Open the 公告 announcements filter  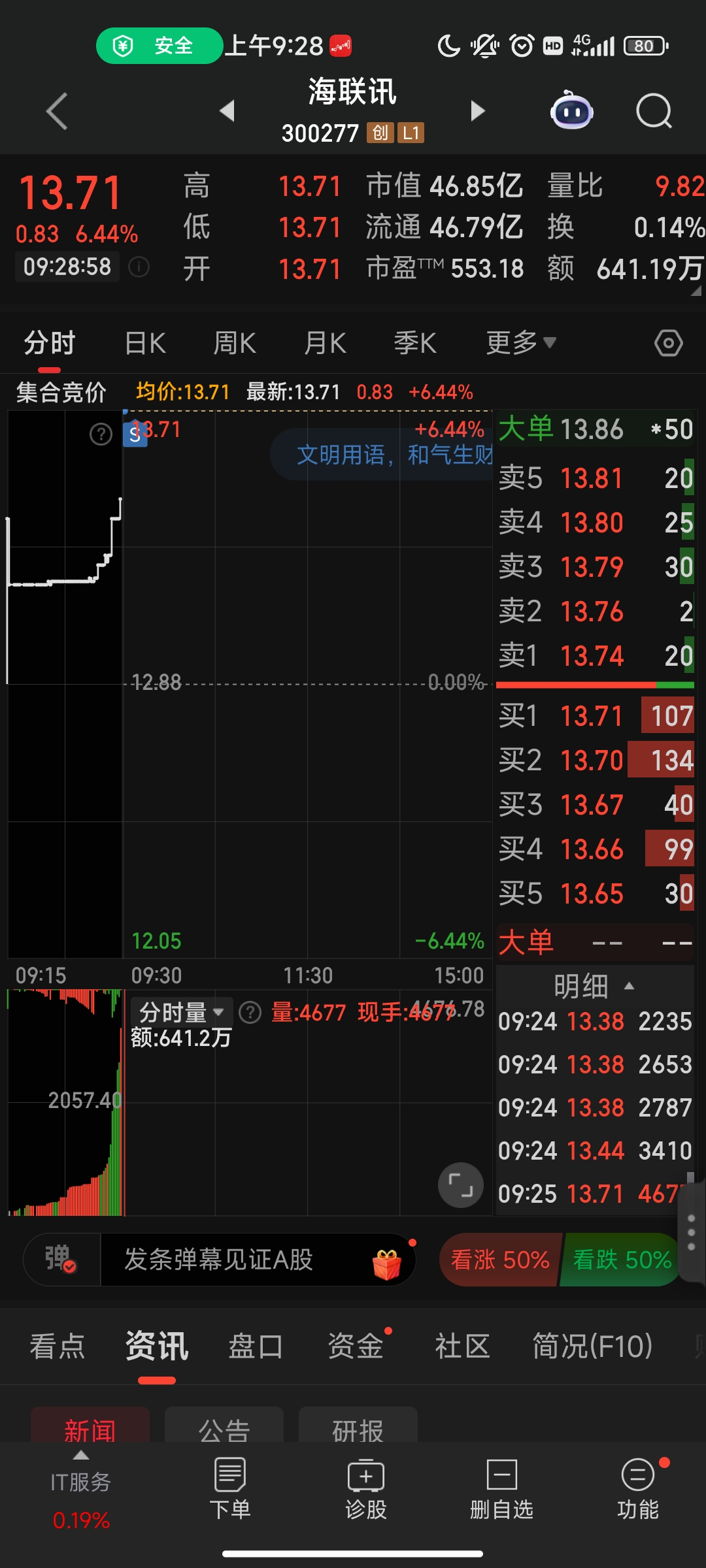(224, 1428)
